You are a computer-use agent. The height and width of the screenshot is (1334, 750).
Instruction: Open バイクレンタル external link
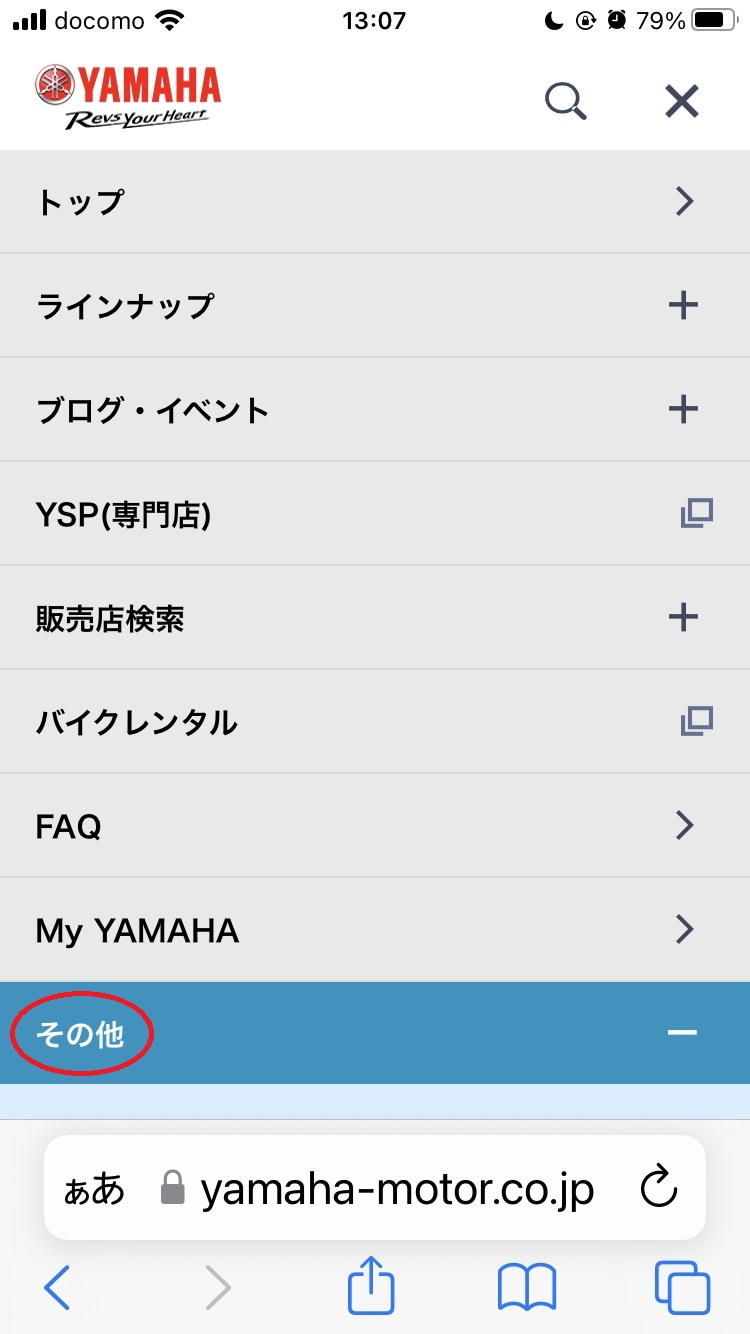pyautogui.click(x=696, y=721)
